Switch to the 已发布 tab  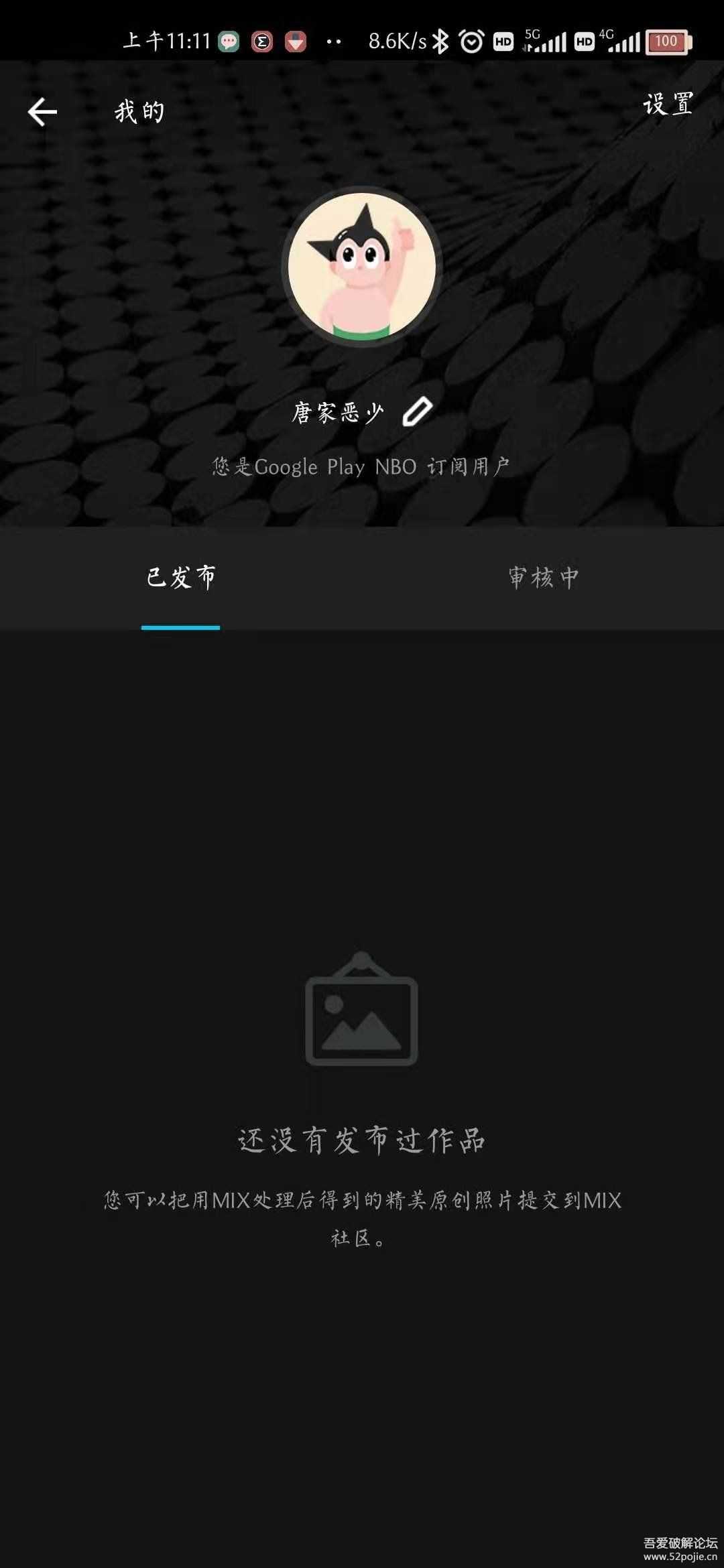click(181, 578)
